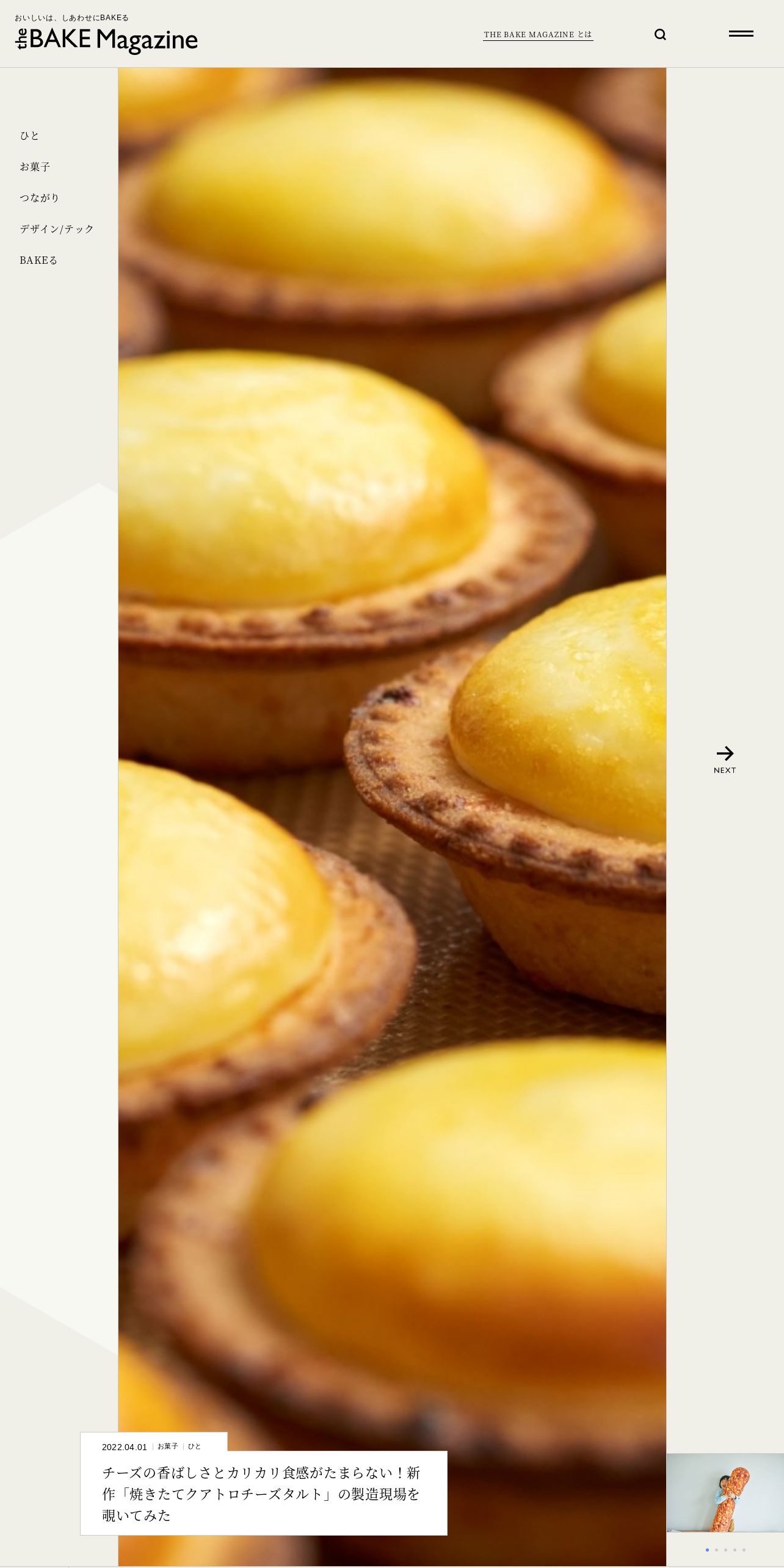The image size is (784, 1568).
Task: Advance the slider with the NEXT arrow
Action: click(x=725, y=759)
